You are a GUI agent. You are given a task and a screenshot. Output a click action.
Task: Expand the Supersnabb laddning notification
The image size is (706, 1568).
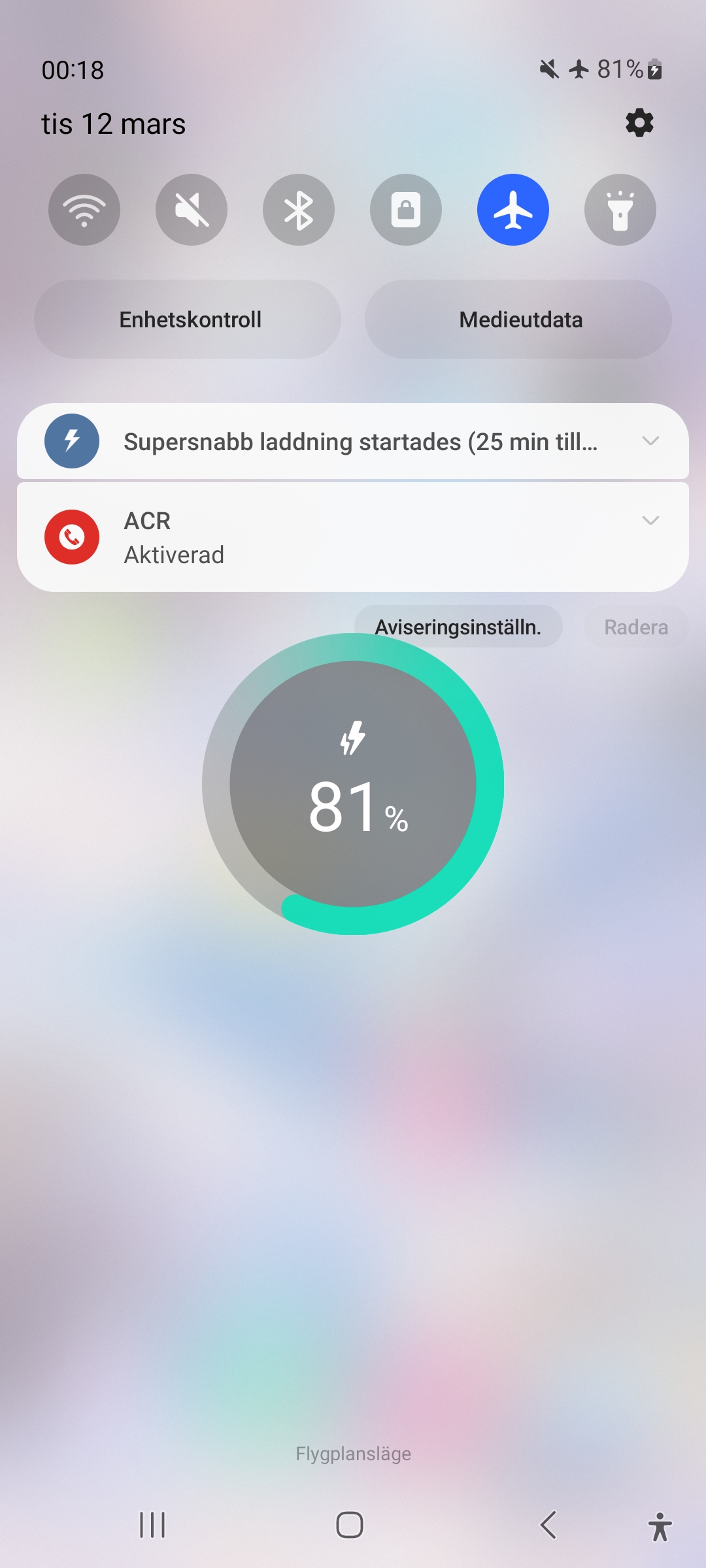[650, 441]
